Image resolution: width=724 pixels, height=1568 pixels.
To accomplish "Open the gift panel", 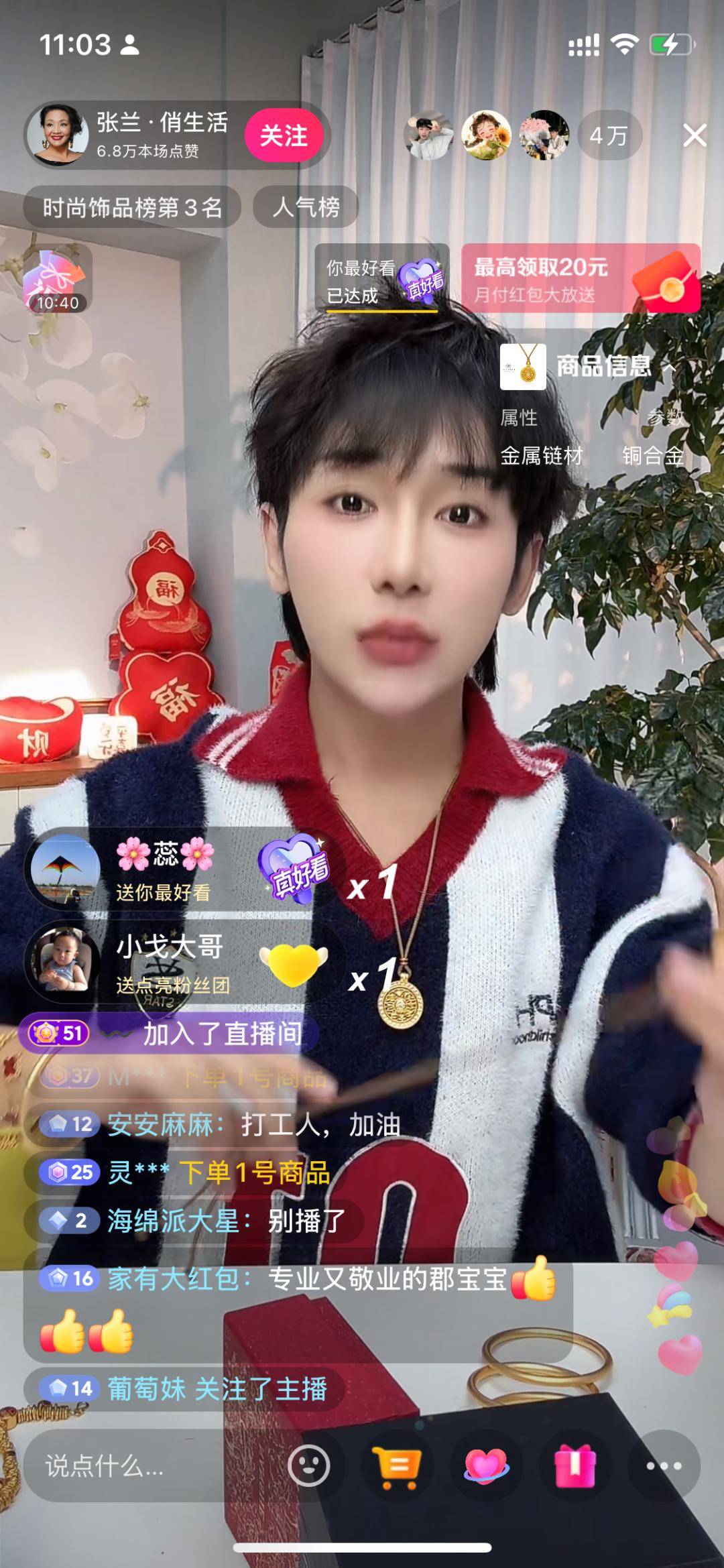I will (x=575, y=1465).
